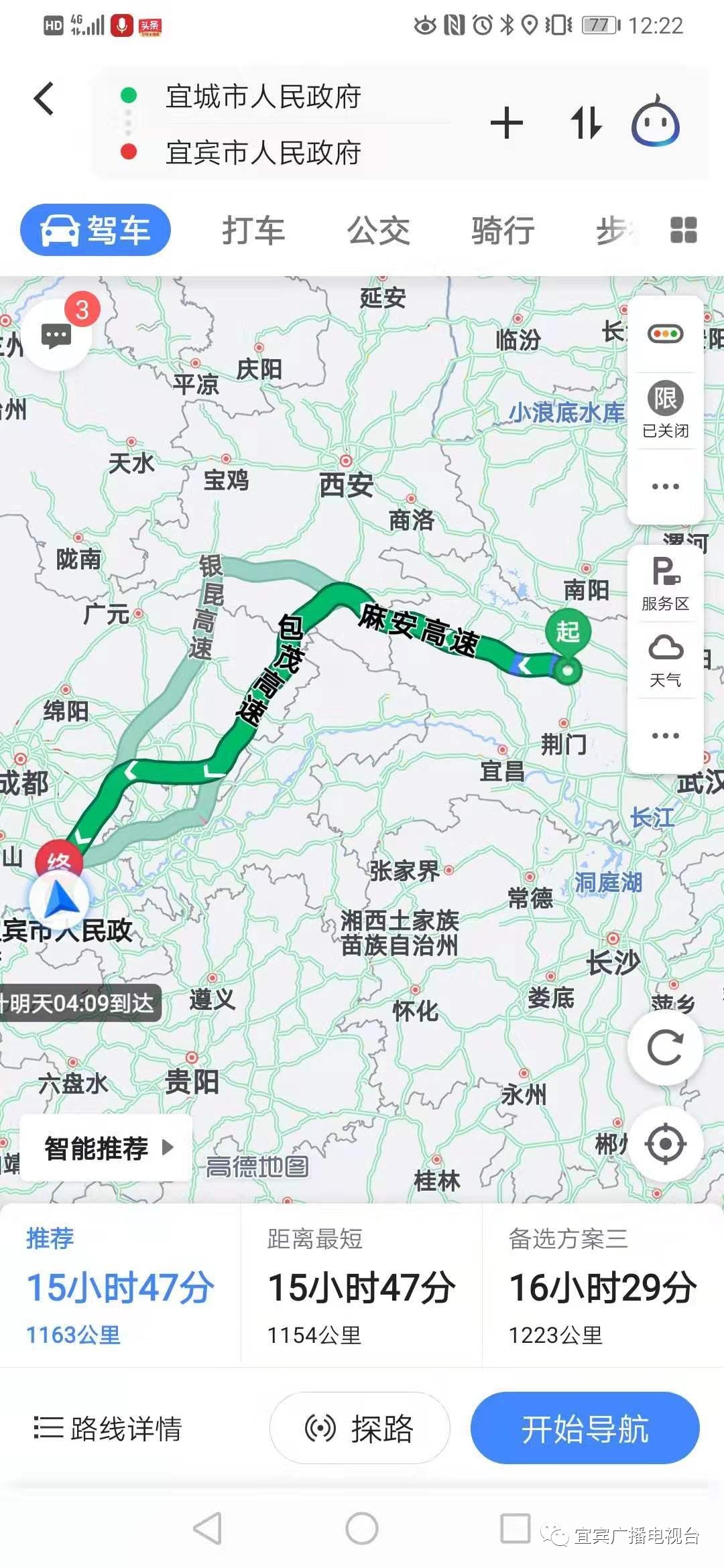Viewport: 724px width, 1568px height.
Task: Open the voice assistant robot icon
Action: (x=655, y=122)
